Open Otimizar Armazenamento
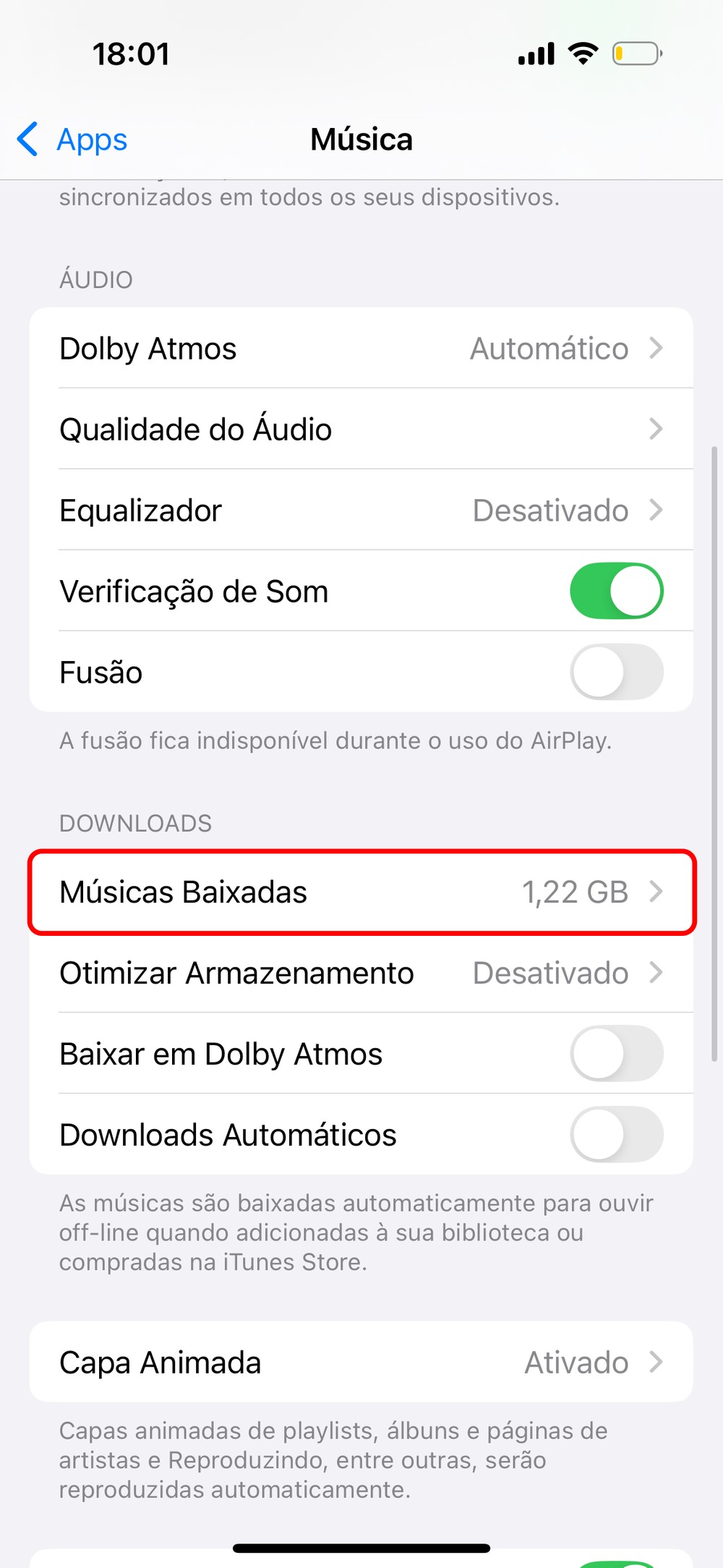723x1568 pixels. pyautogui.click(x=361, y=973)
